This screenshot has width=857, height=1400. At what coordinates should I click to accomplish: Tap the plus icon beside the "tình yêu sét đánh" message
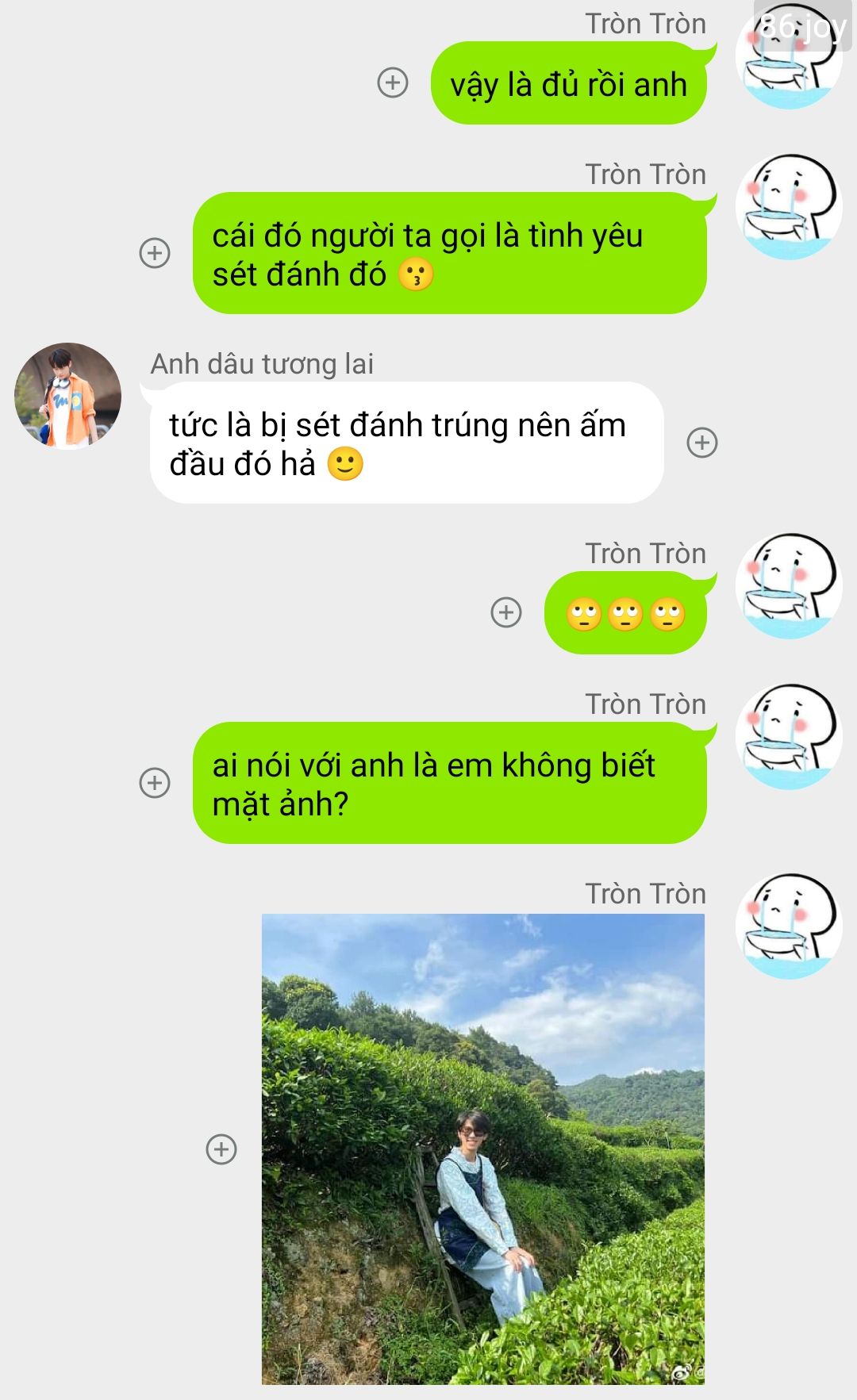155,253
